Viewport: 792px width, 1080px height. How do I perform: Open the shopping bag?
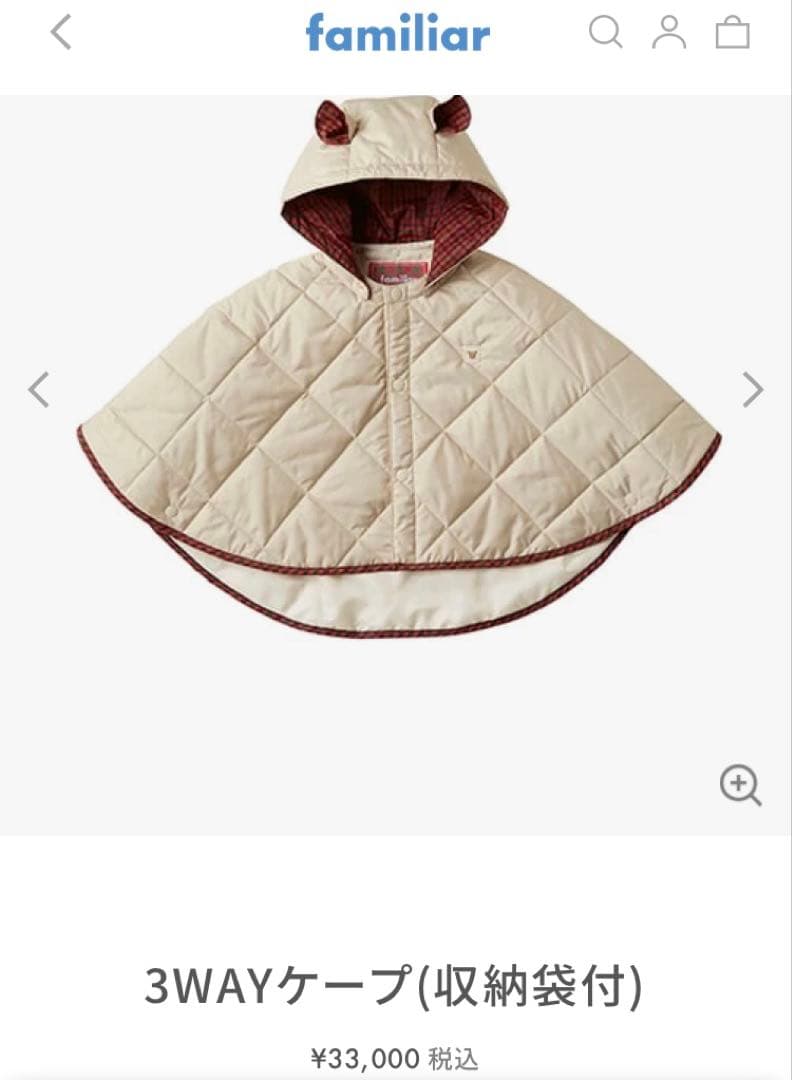(732, 33)
